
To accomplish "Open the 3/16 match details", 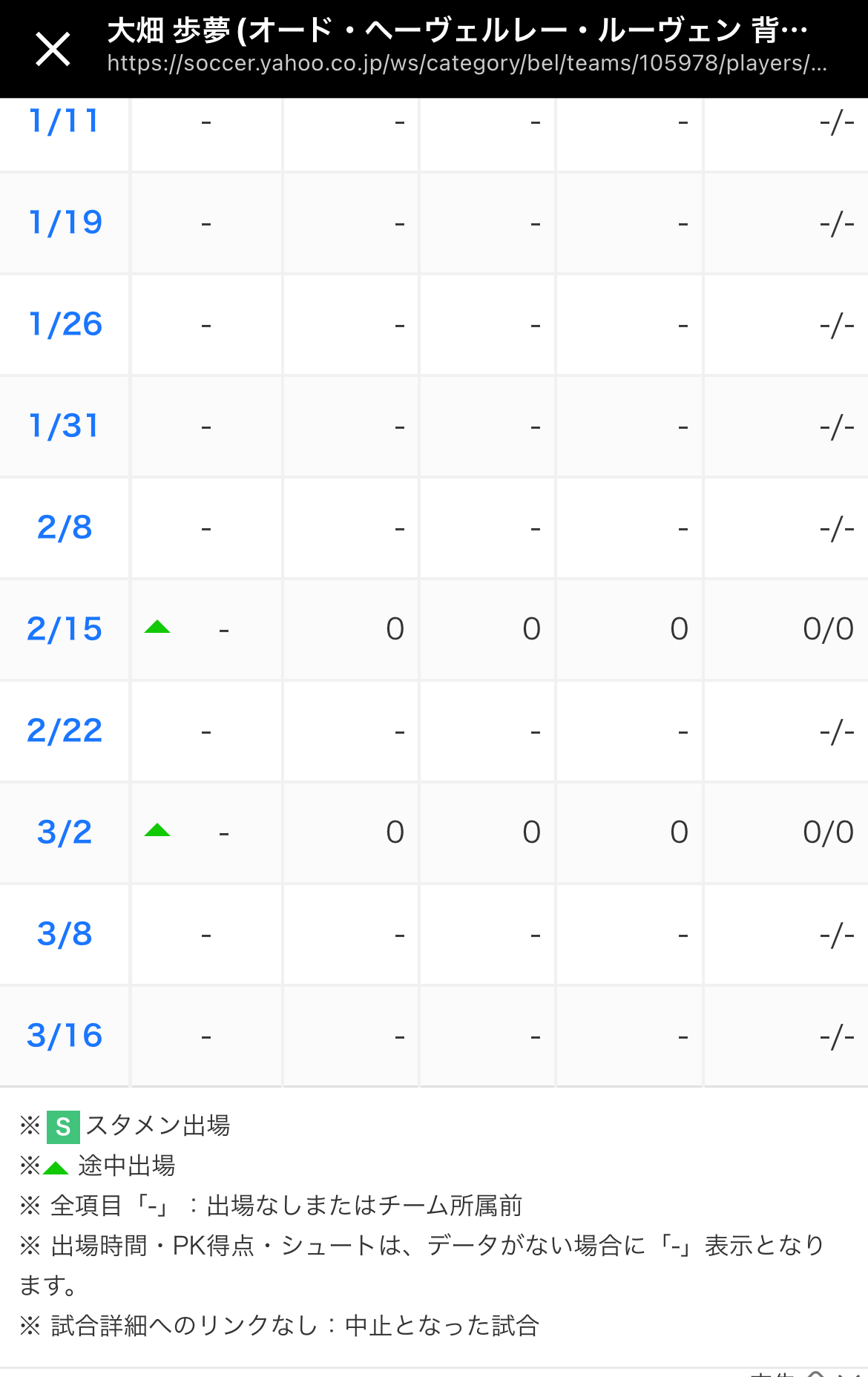I will point(65,1036).
